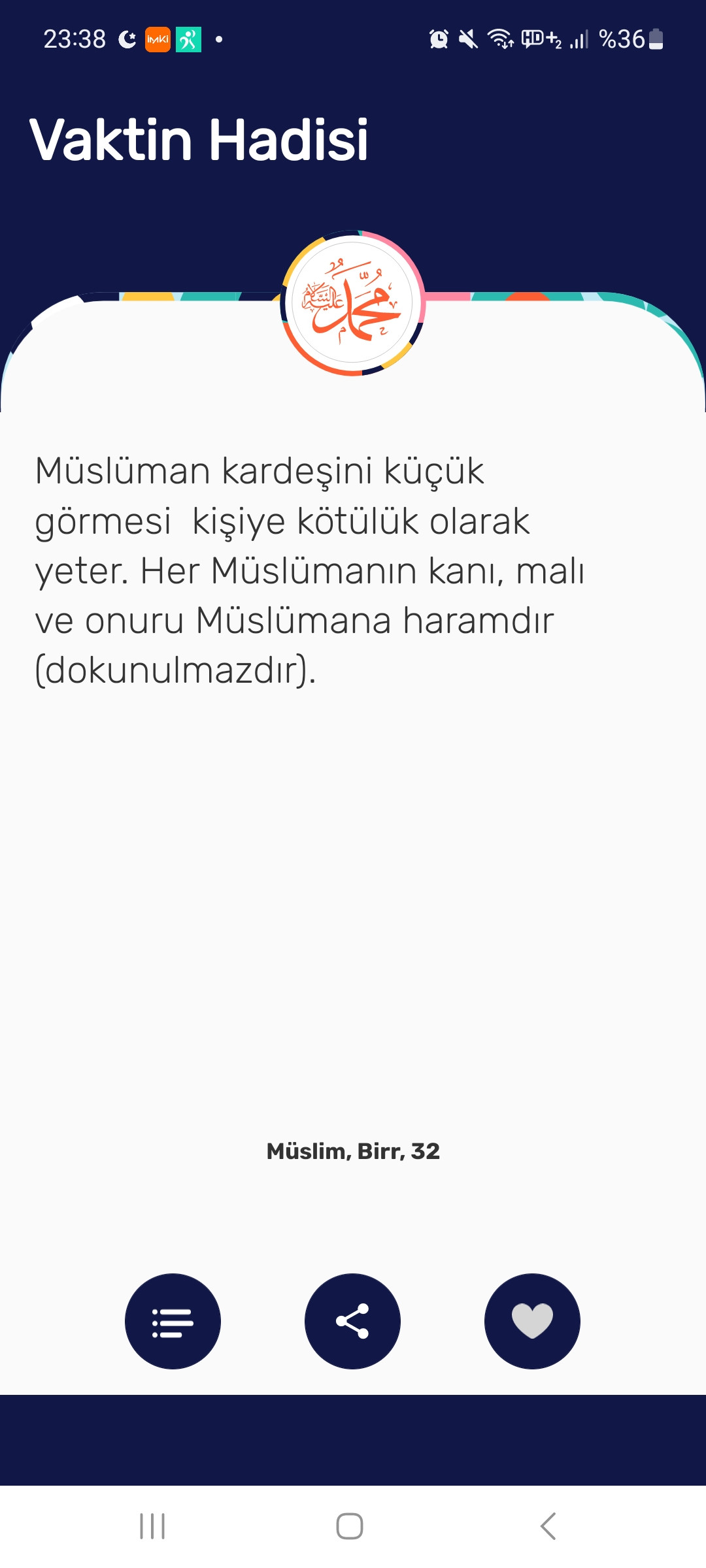Go back using the system back button
Image resolution: width=706 pixels, height=1568 pixels.
point(548,1526)
